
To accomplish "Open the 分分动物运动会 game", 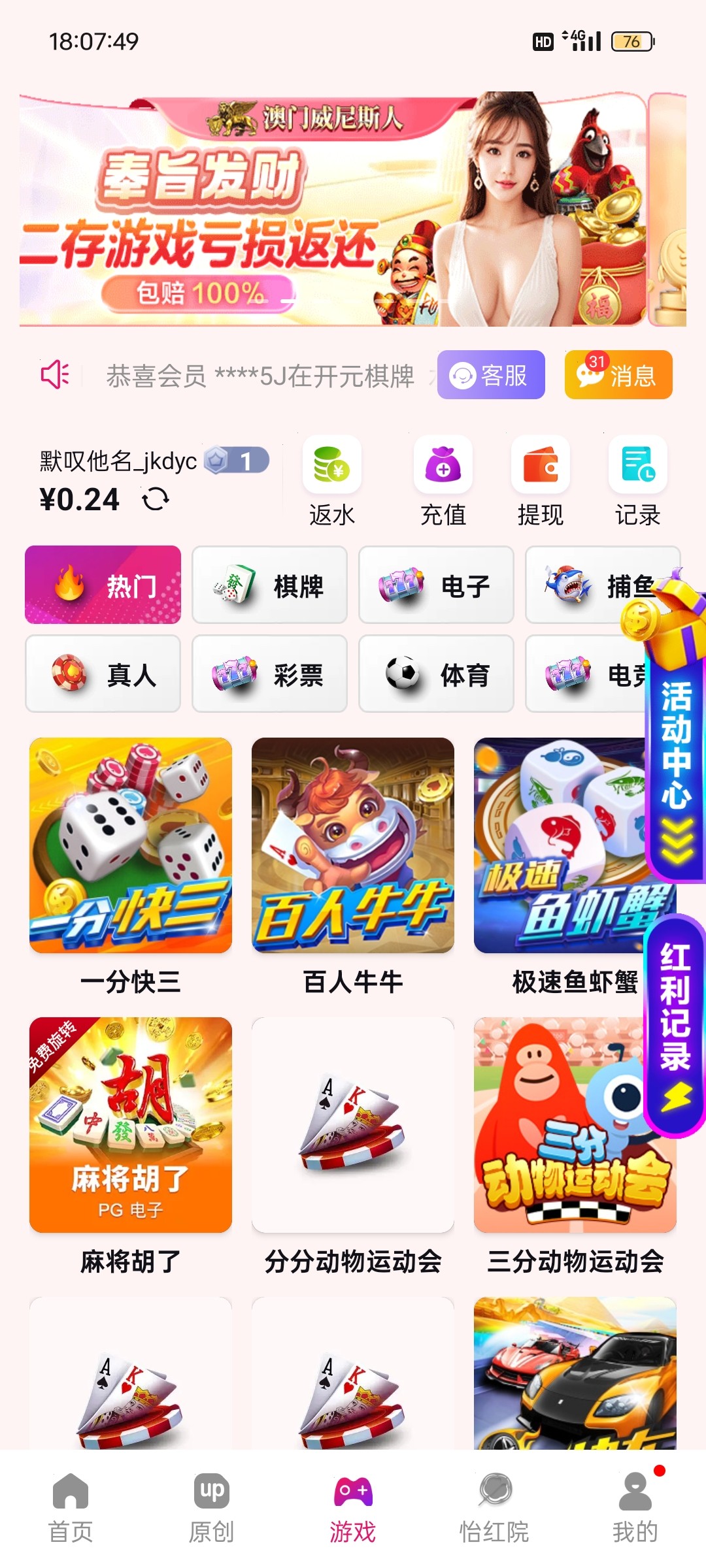I will coord(353,1125).
